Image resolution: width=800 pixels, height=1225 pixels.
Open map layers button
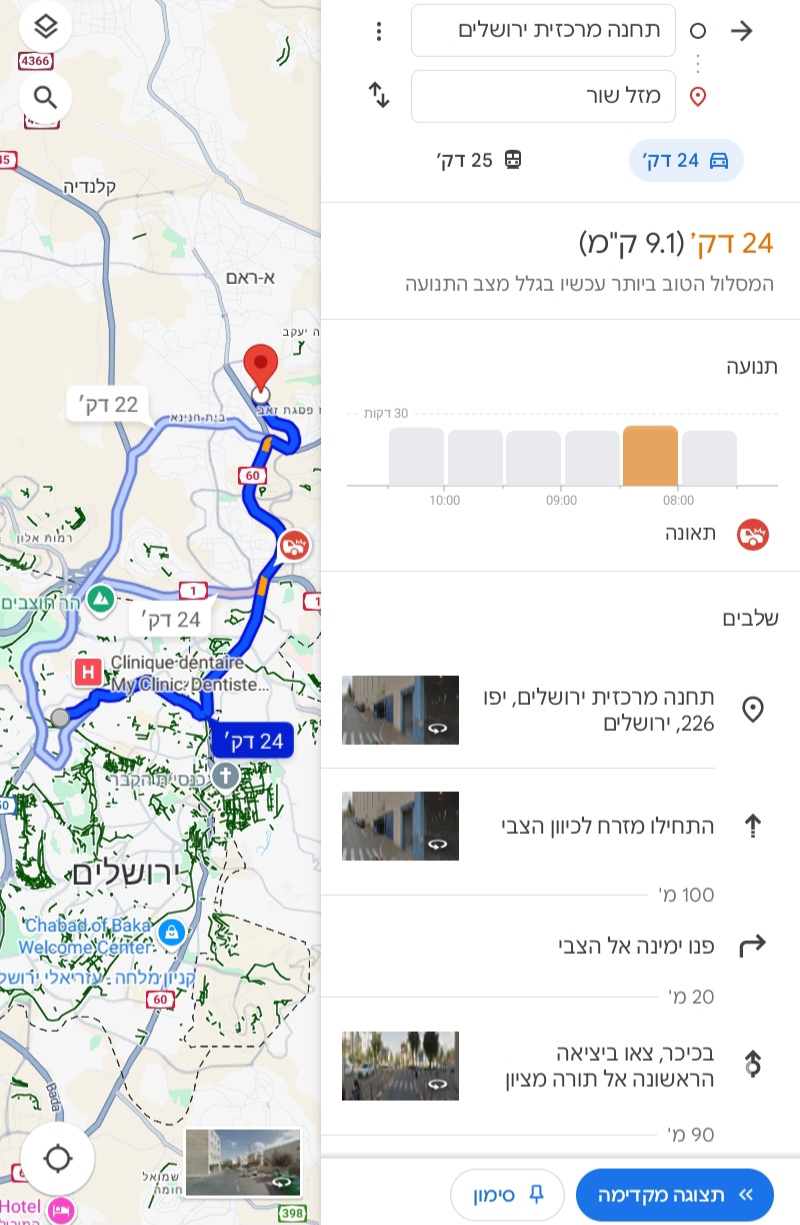click(45, 27)
